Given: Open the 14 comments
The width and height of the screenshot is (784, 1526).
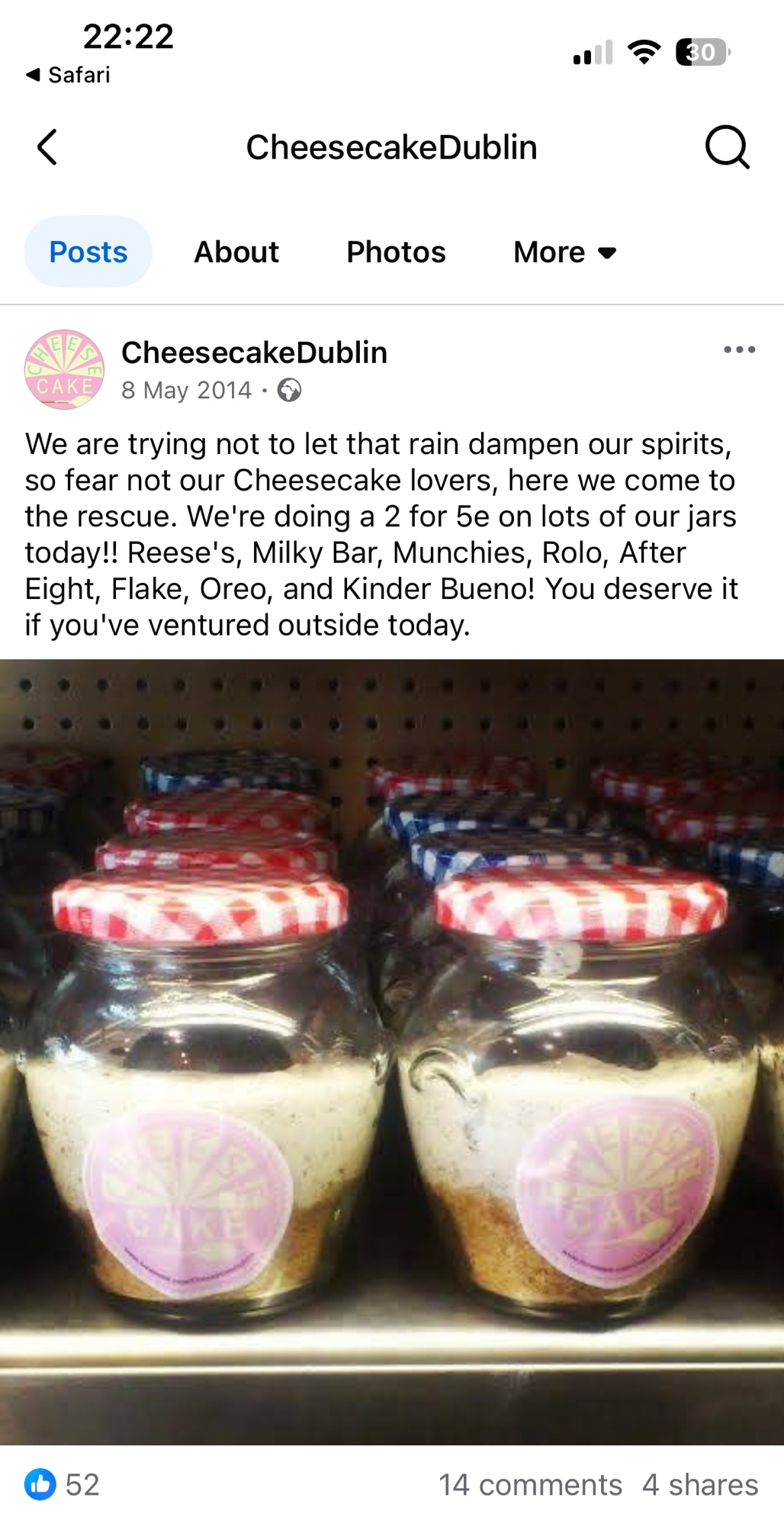Looking at the screenshot, I should (x=530, y=1485).
